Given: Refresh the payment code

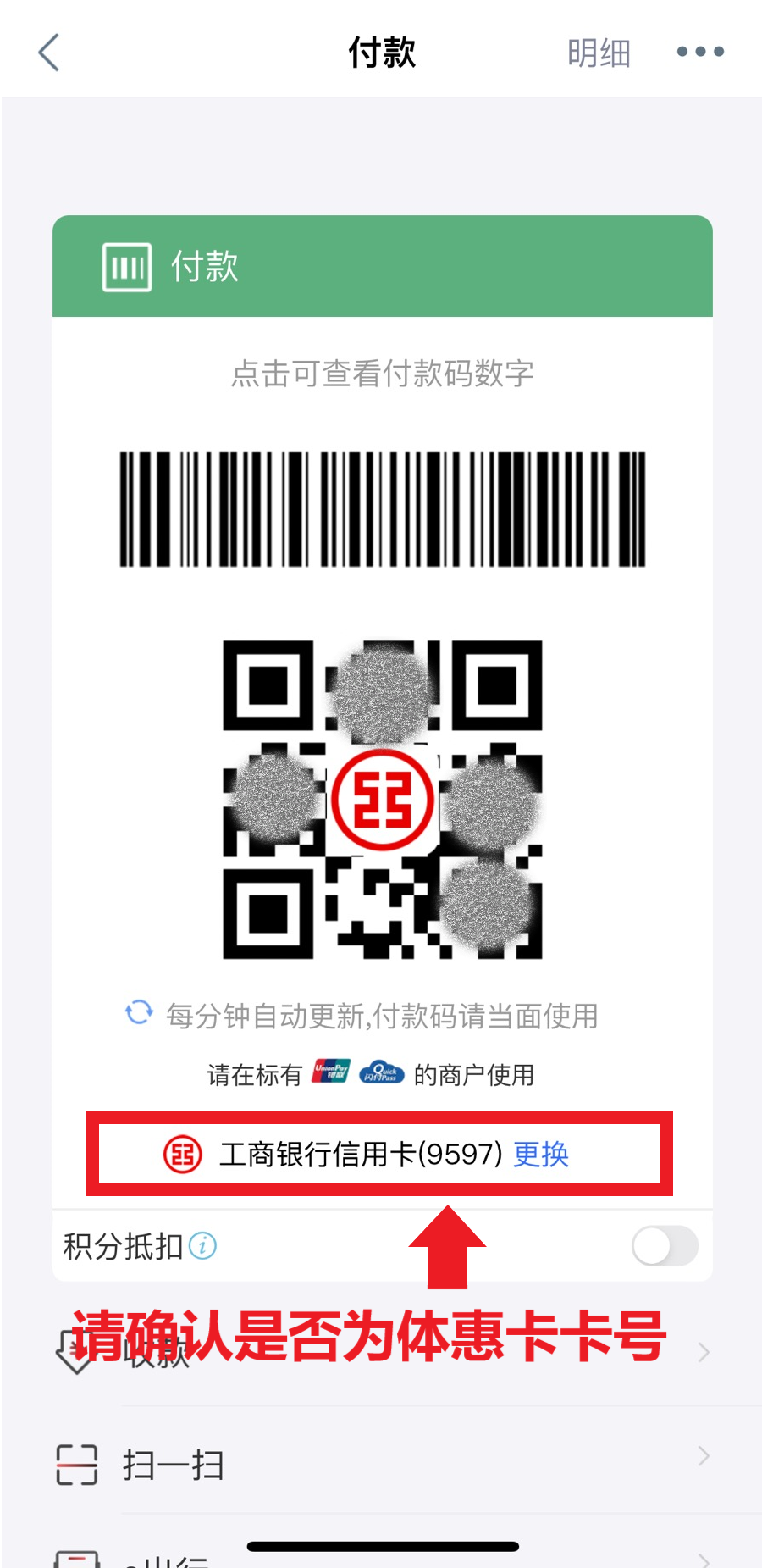Looking at the screenshot, I should [x=139, y=1012].
